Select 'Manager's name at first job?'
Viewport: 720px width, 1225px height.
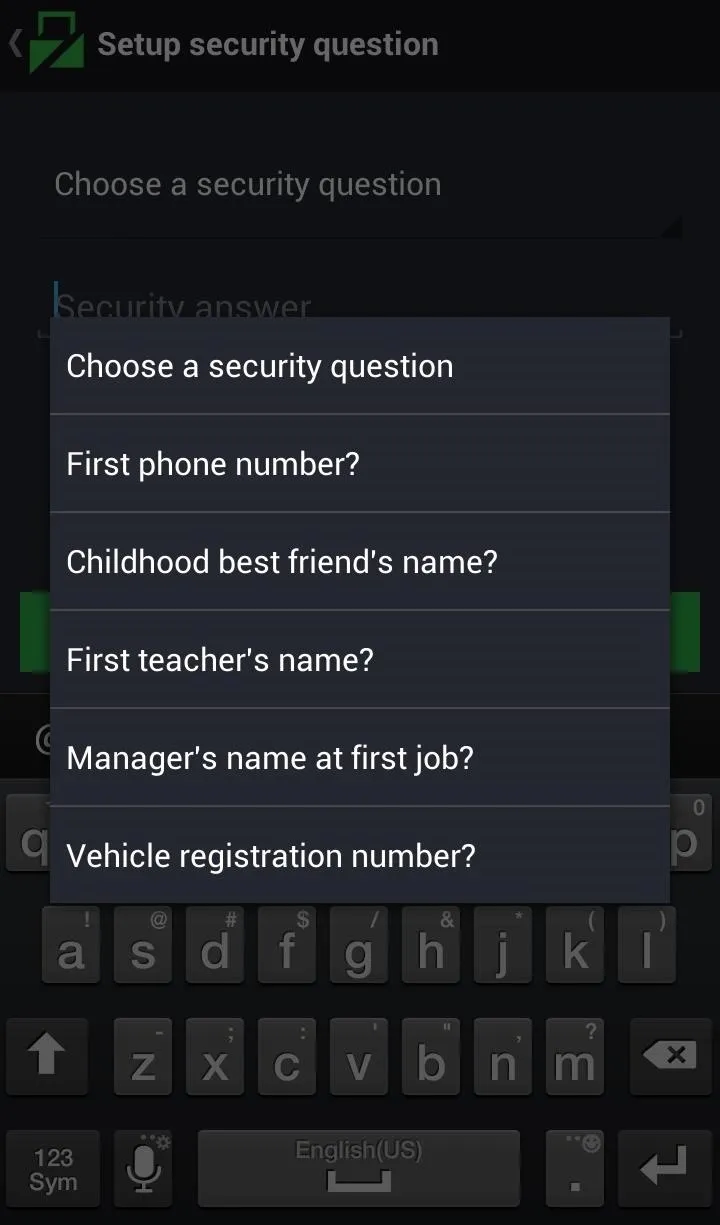360,758
